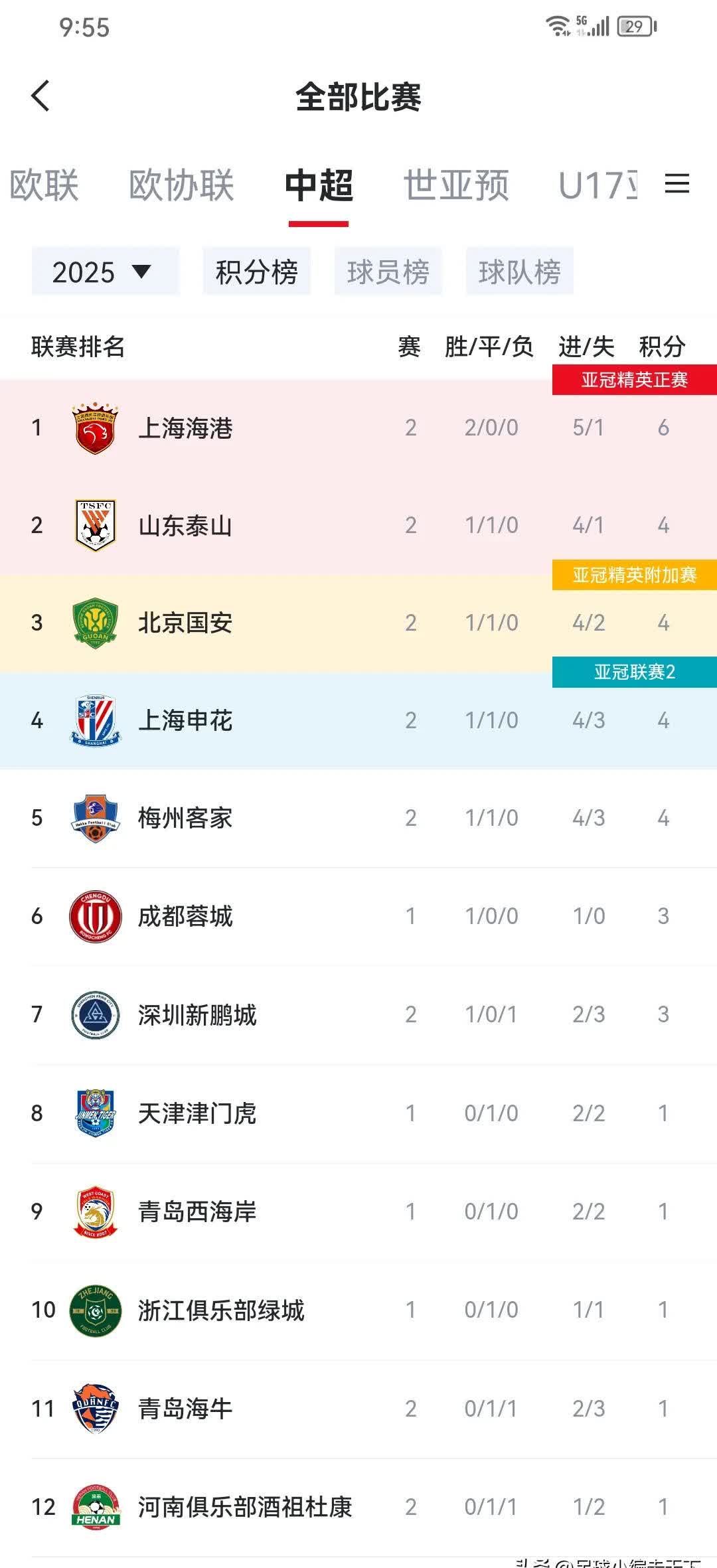Image resolution: width=717 pixels, height=1568 pixels.
Task: Open Beijing Guoan's badge
Action: (95, 623)
